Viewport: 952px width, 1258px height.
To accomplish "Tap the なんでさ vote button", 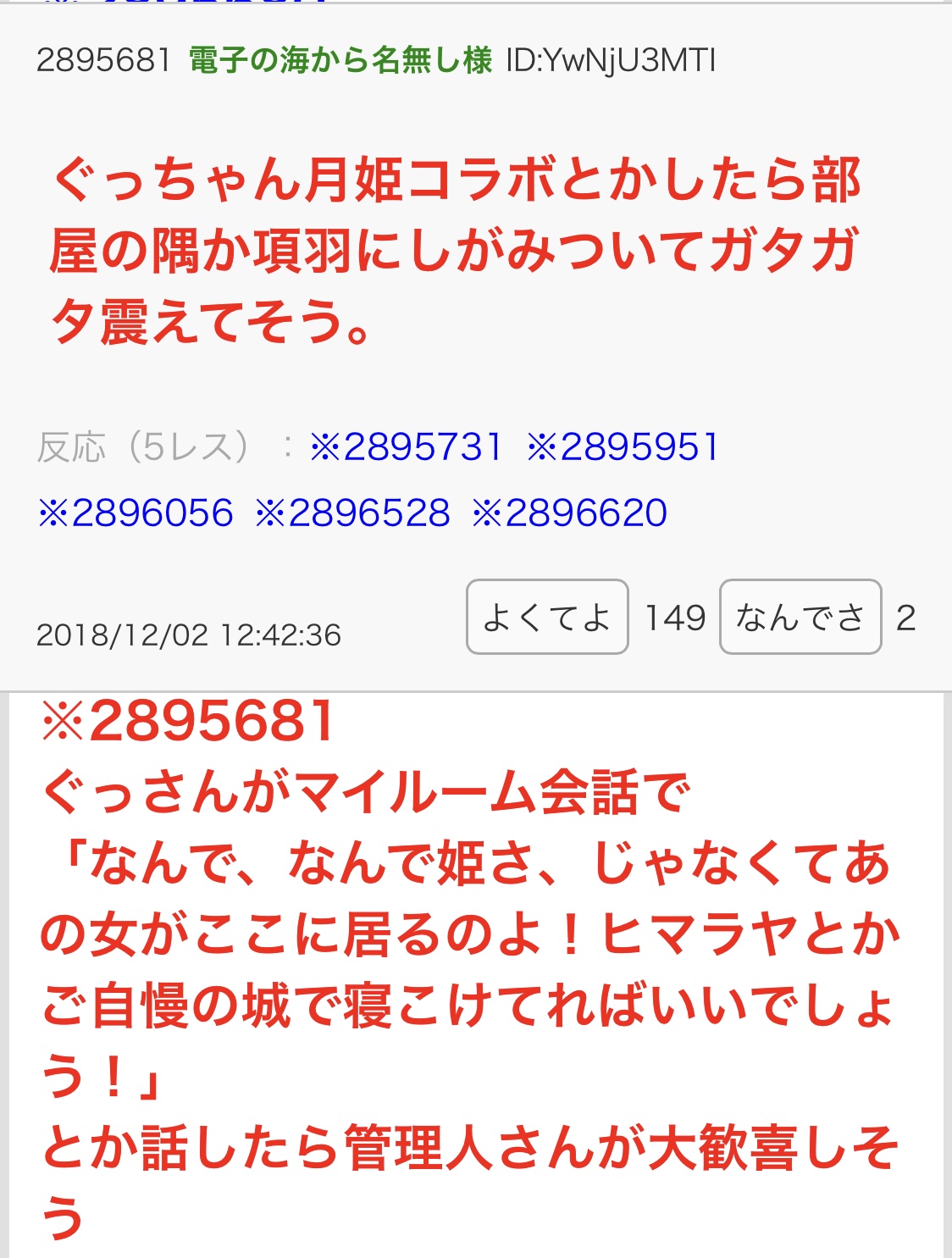I will click(800, 617).
